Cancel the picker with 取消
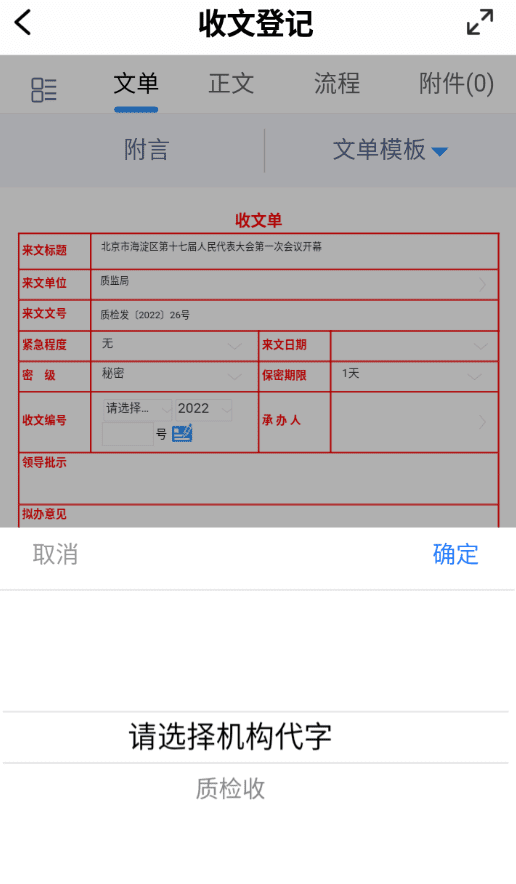516x884 pixels. click(55, 554)
